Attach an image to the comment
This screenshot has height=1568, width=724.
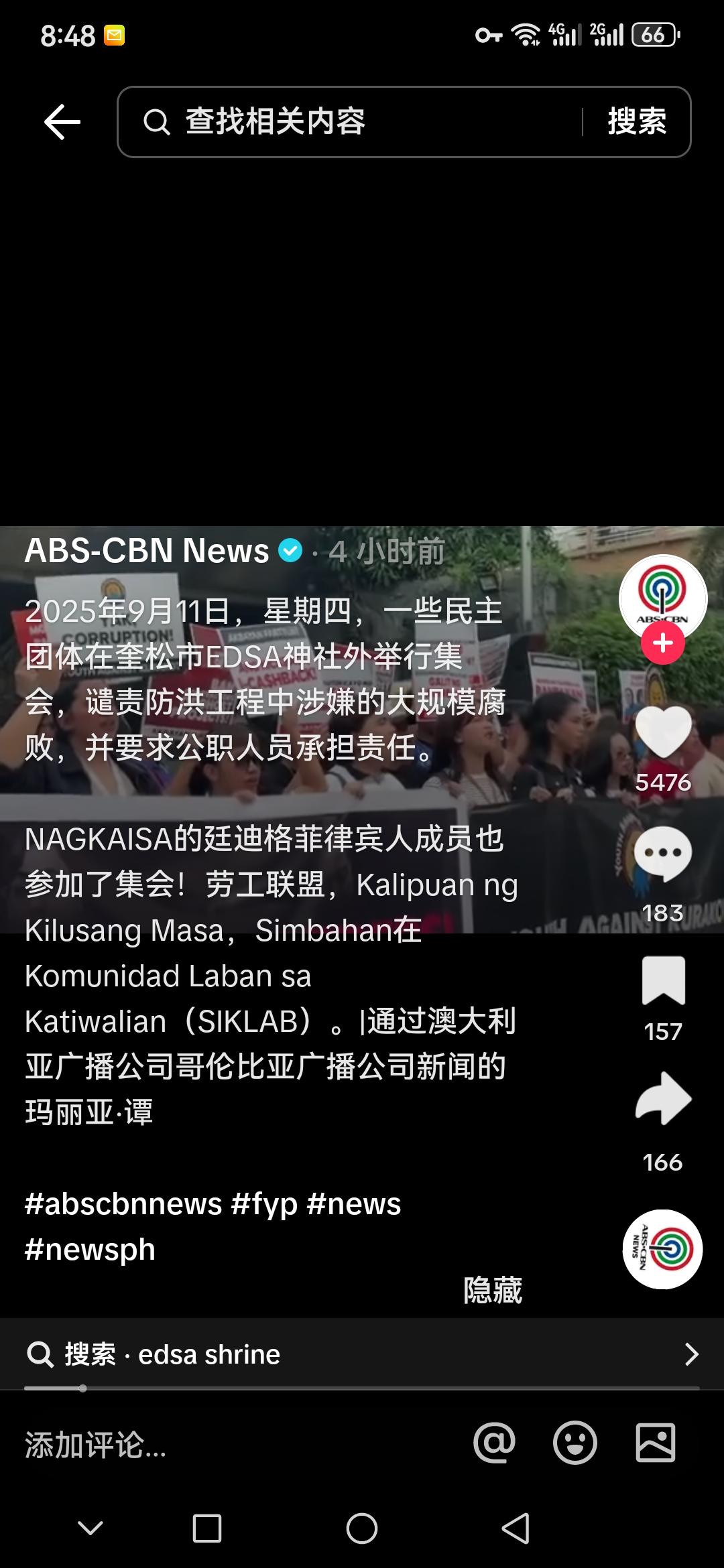(x=656, y=1443)
